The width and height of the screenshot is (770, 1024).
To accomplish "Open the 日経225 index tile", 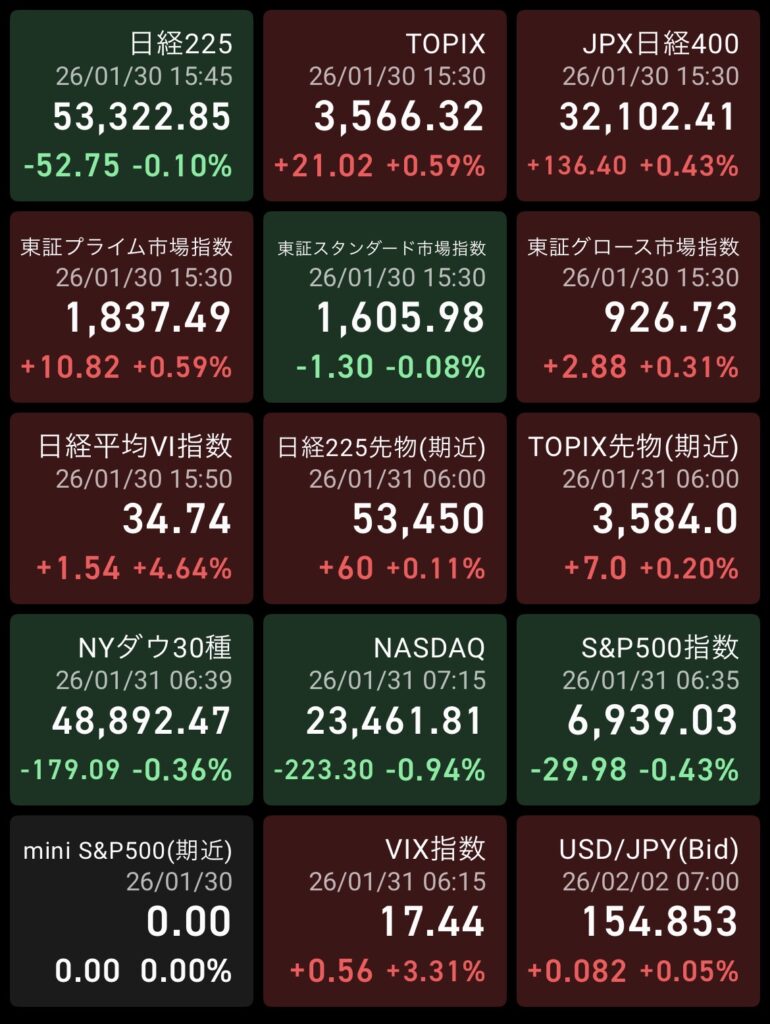I will [x=132, y=107].
